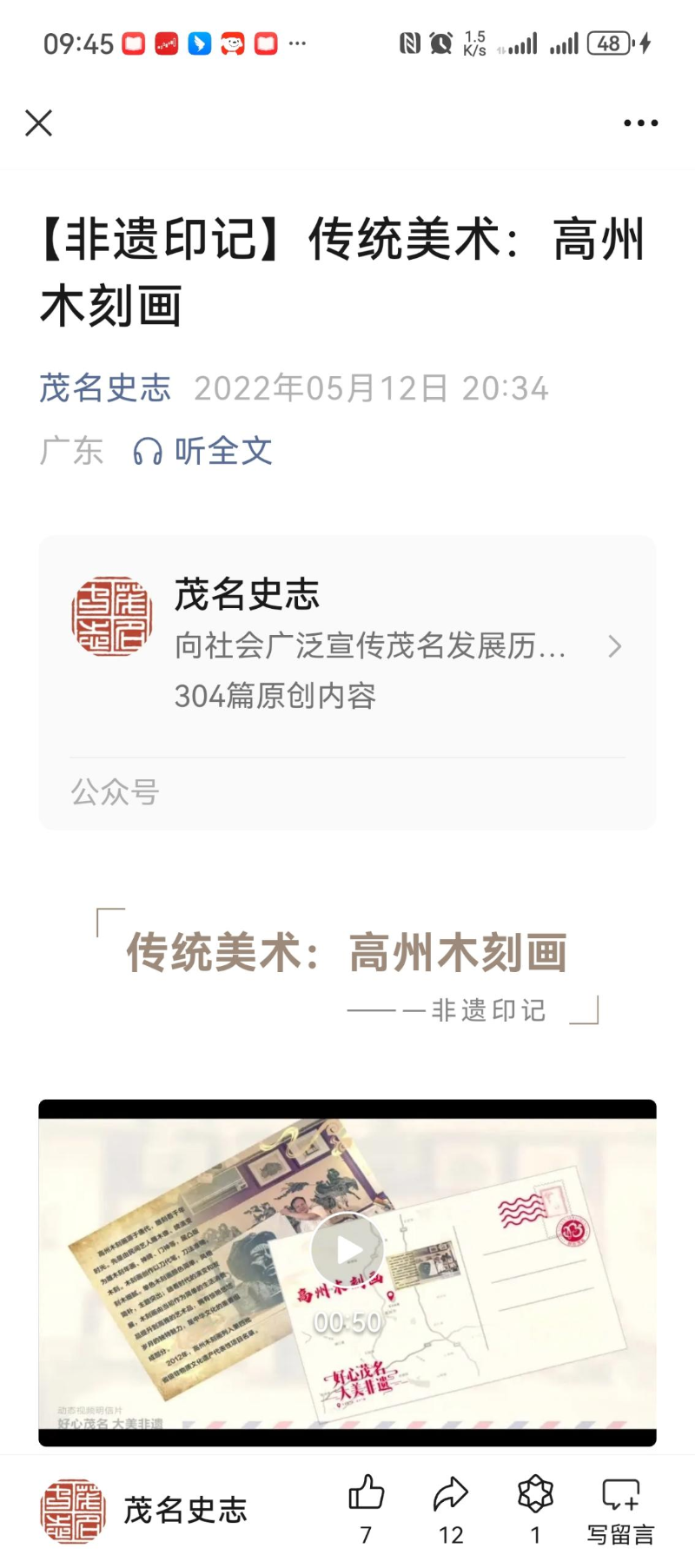Close the article with the X button
This screenshot has width=695, height=1568.
coord(39,123)
